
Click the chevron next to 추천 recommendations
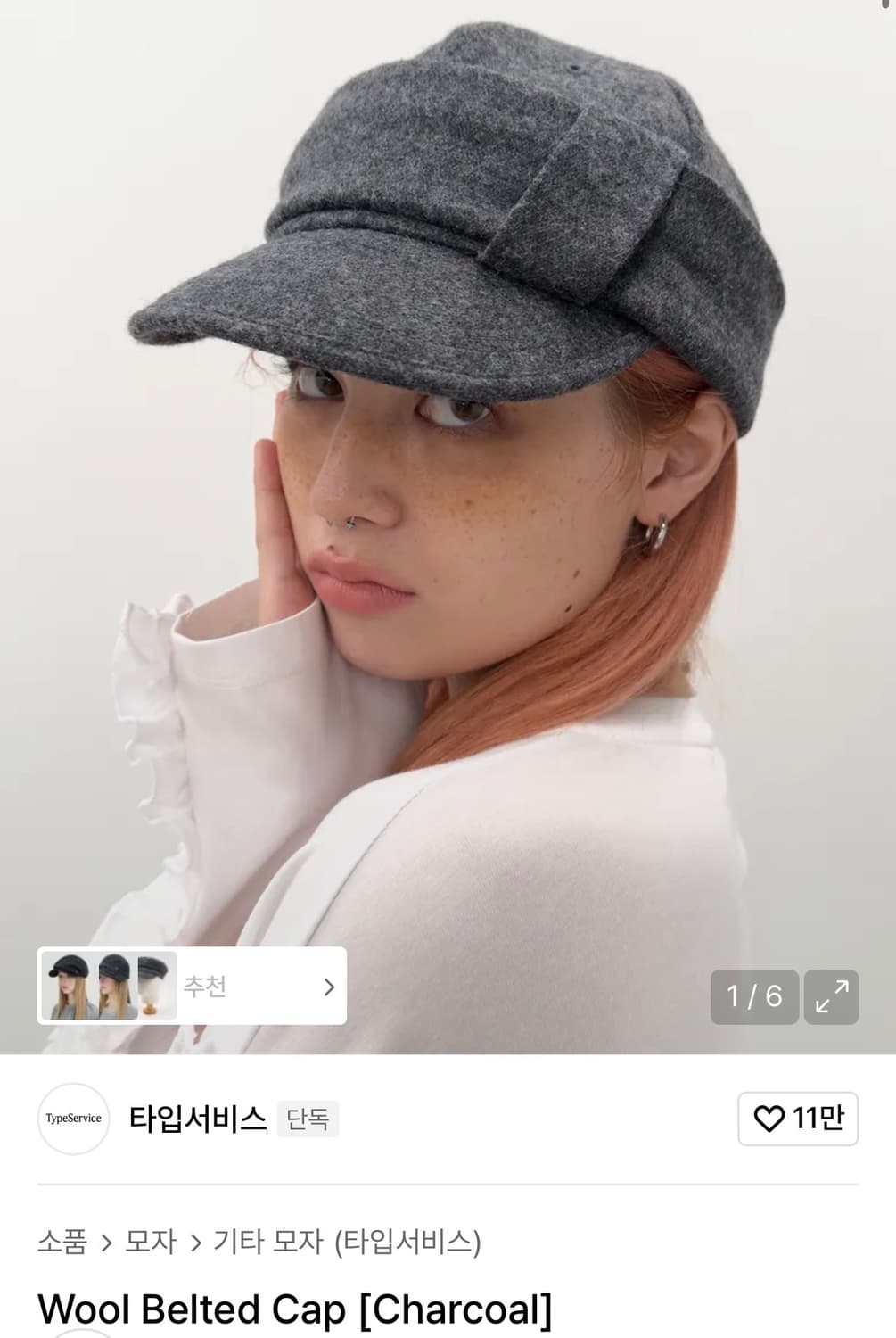pos(328,987)
